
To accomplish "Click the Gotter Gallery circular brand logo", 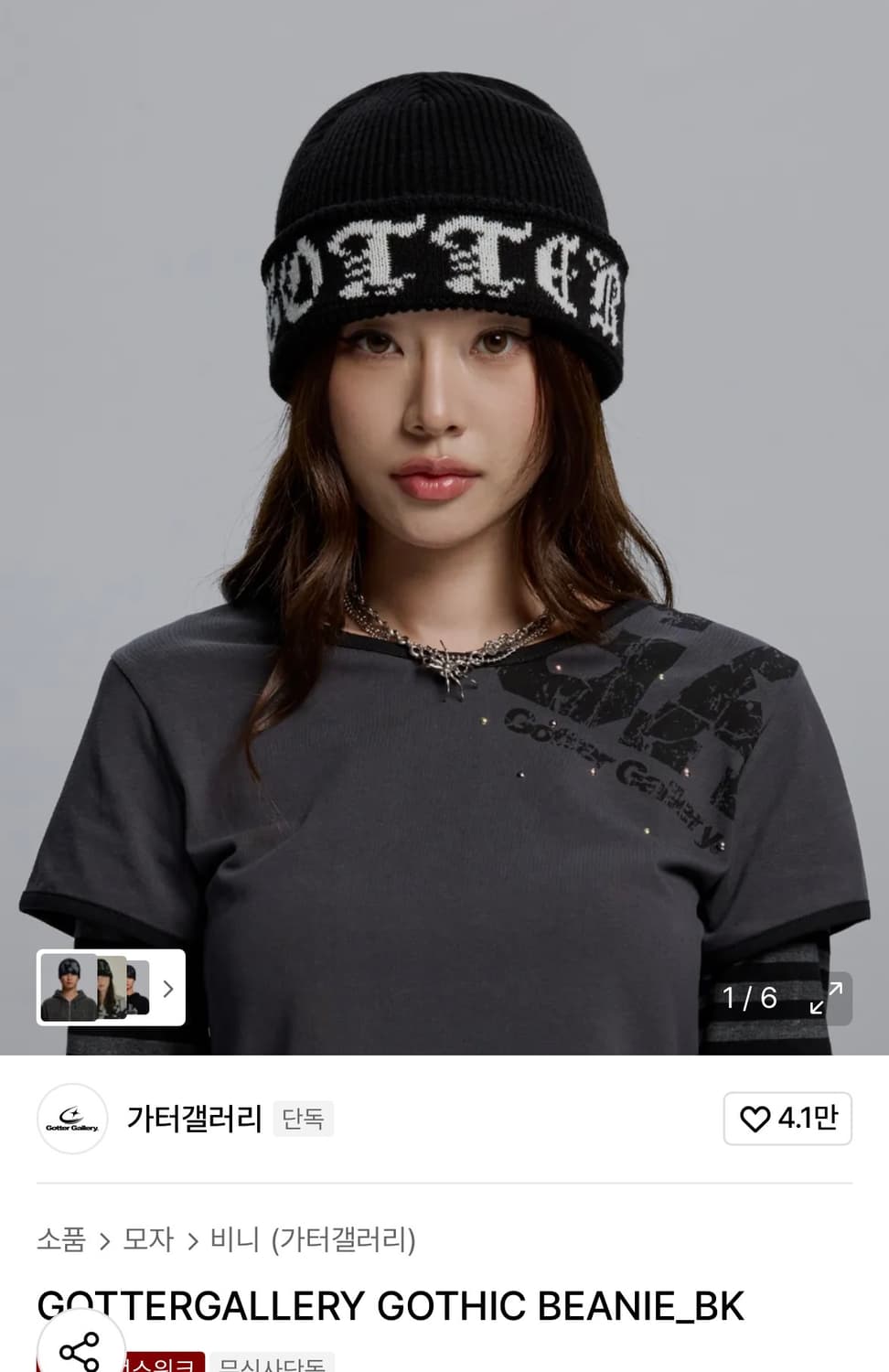I will (72, 1118).
